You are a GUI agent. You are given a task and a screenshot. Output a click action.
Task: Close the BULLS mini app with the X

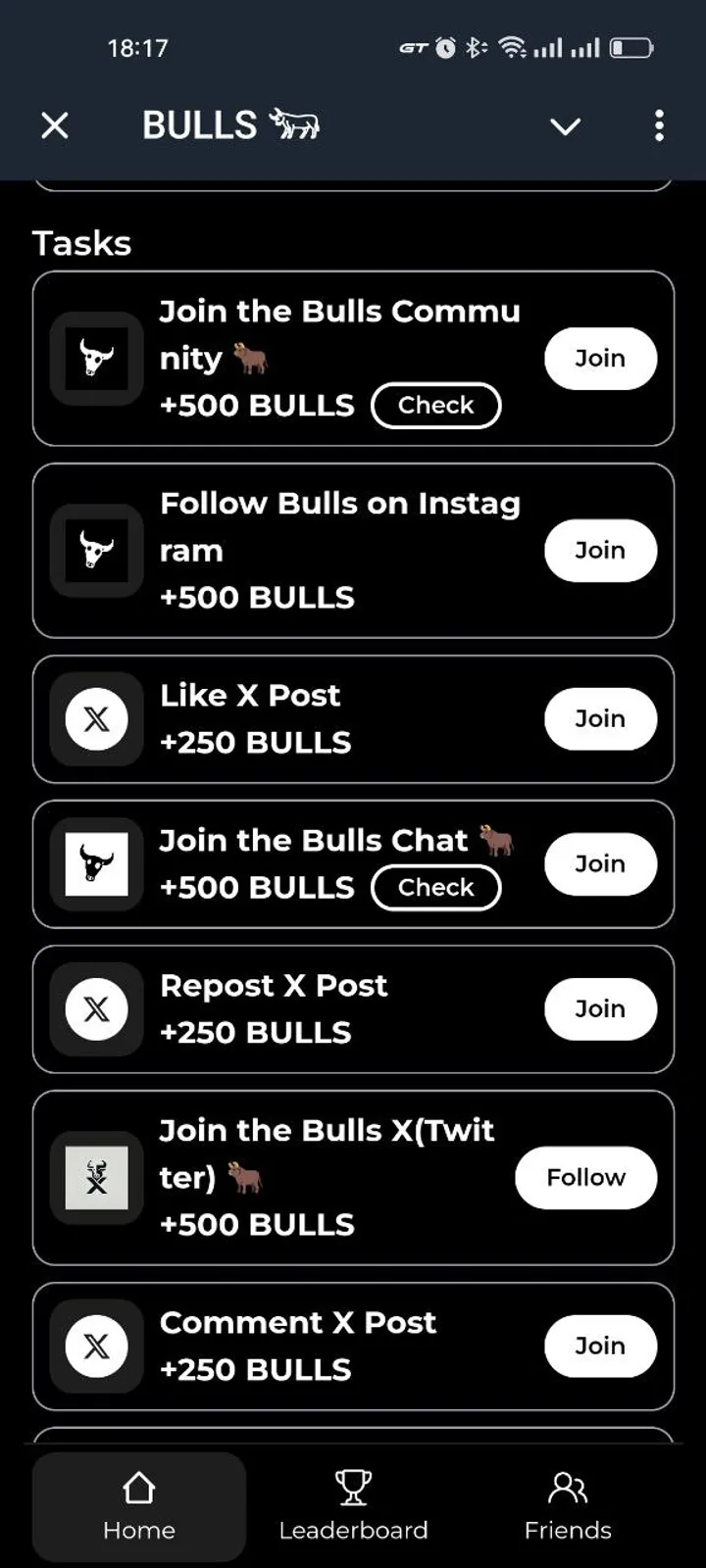coord(55,125)
